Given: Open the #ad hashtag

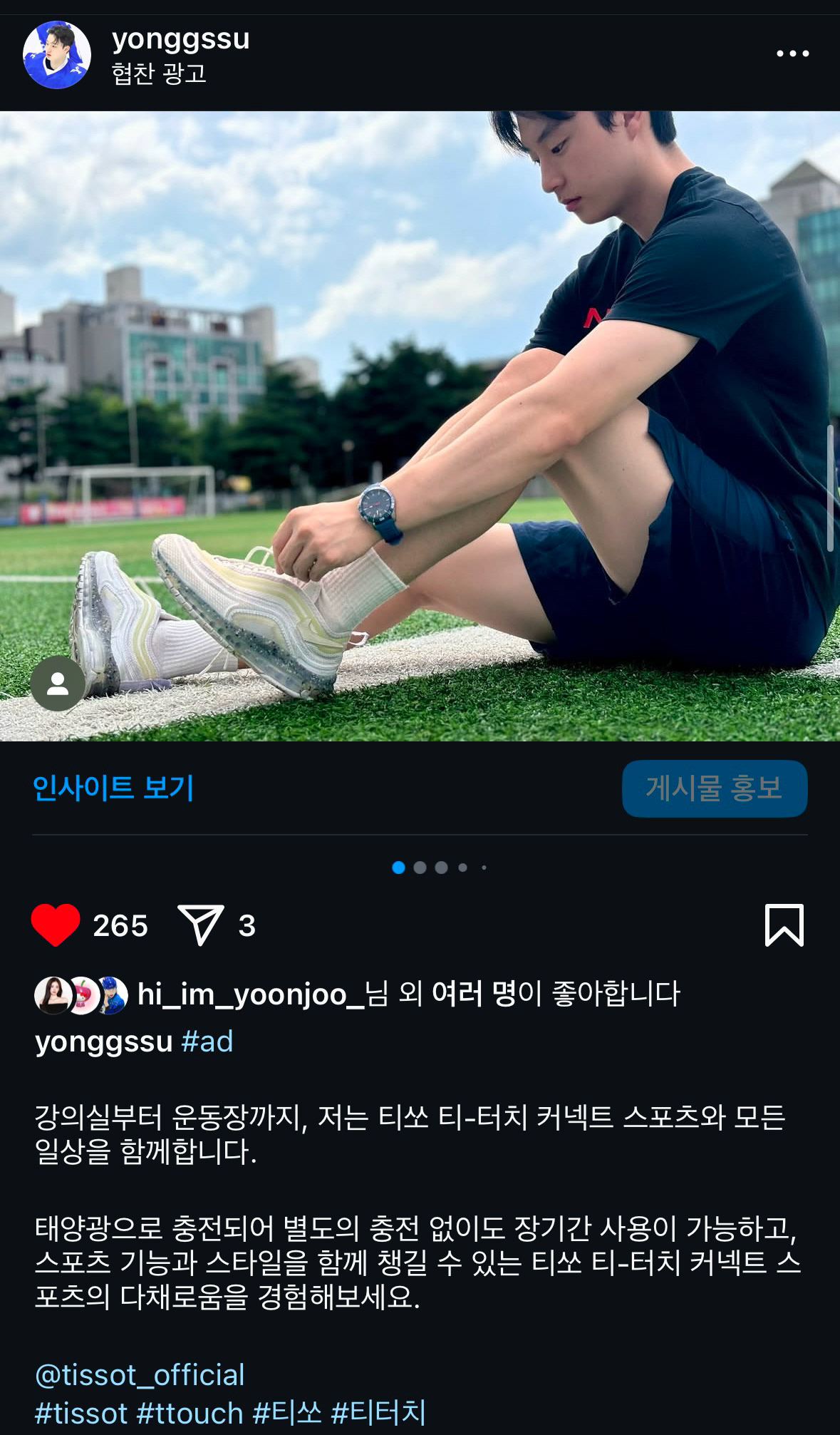Looking at the screenshot, I should click(207, 1041).
